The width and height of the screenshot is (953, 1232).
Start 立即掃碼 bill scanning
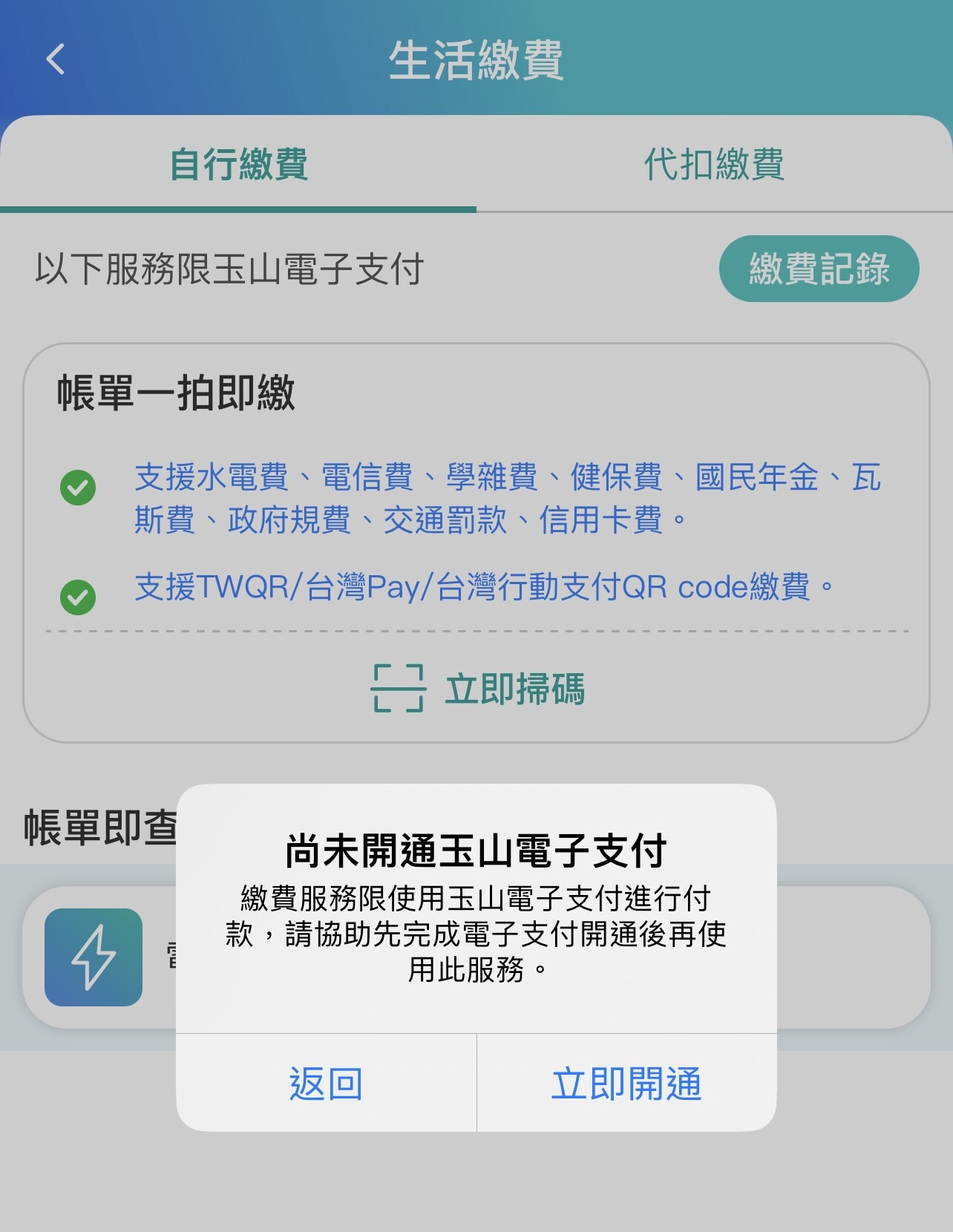coord(477,689)
